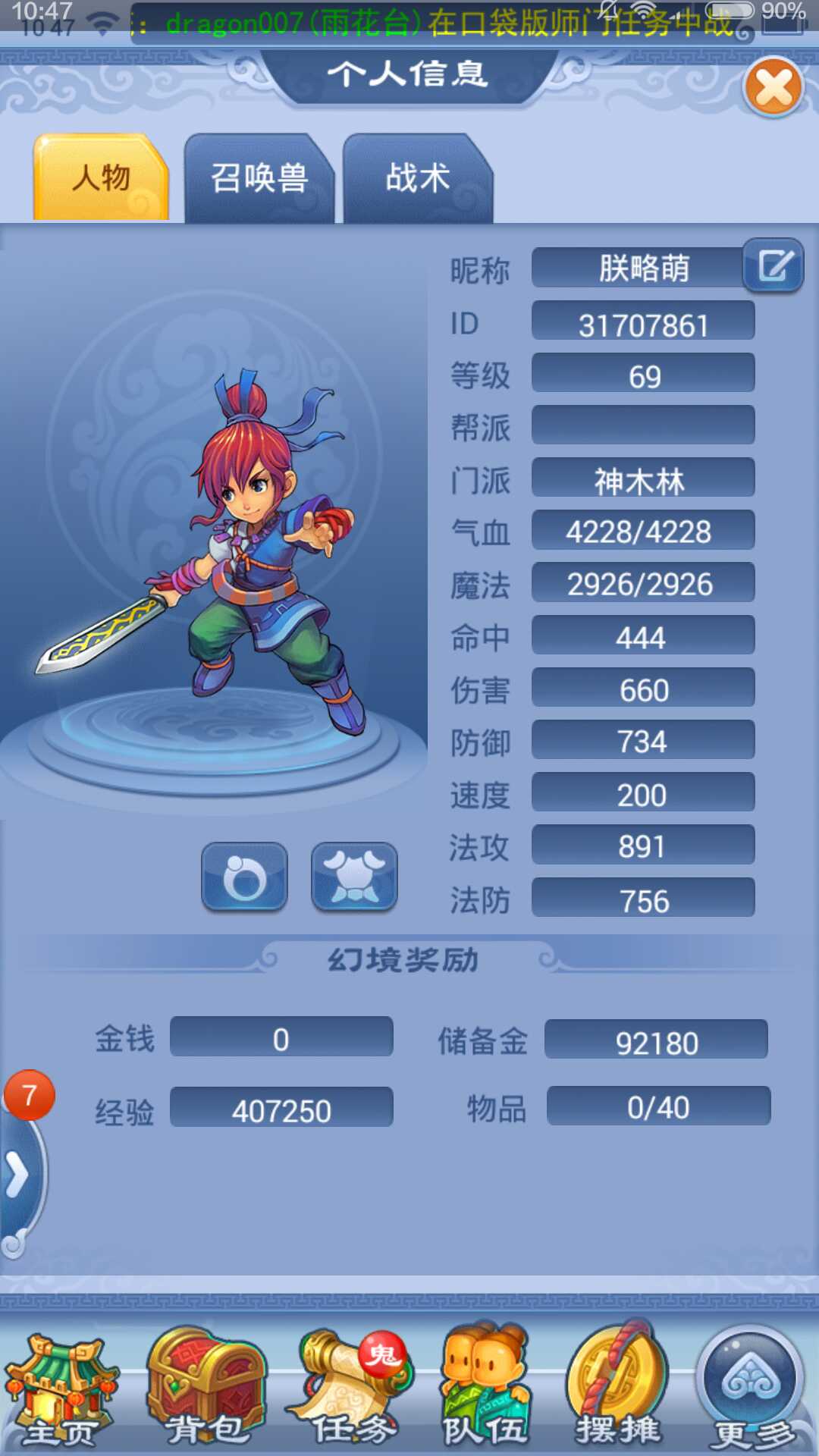Open the ring accessory button
This screenshot has height=1456, width=819.
pos(244,877)
